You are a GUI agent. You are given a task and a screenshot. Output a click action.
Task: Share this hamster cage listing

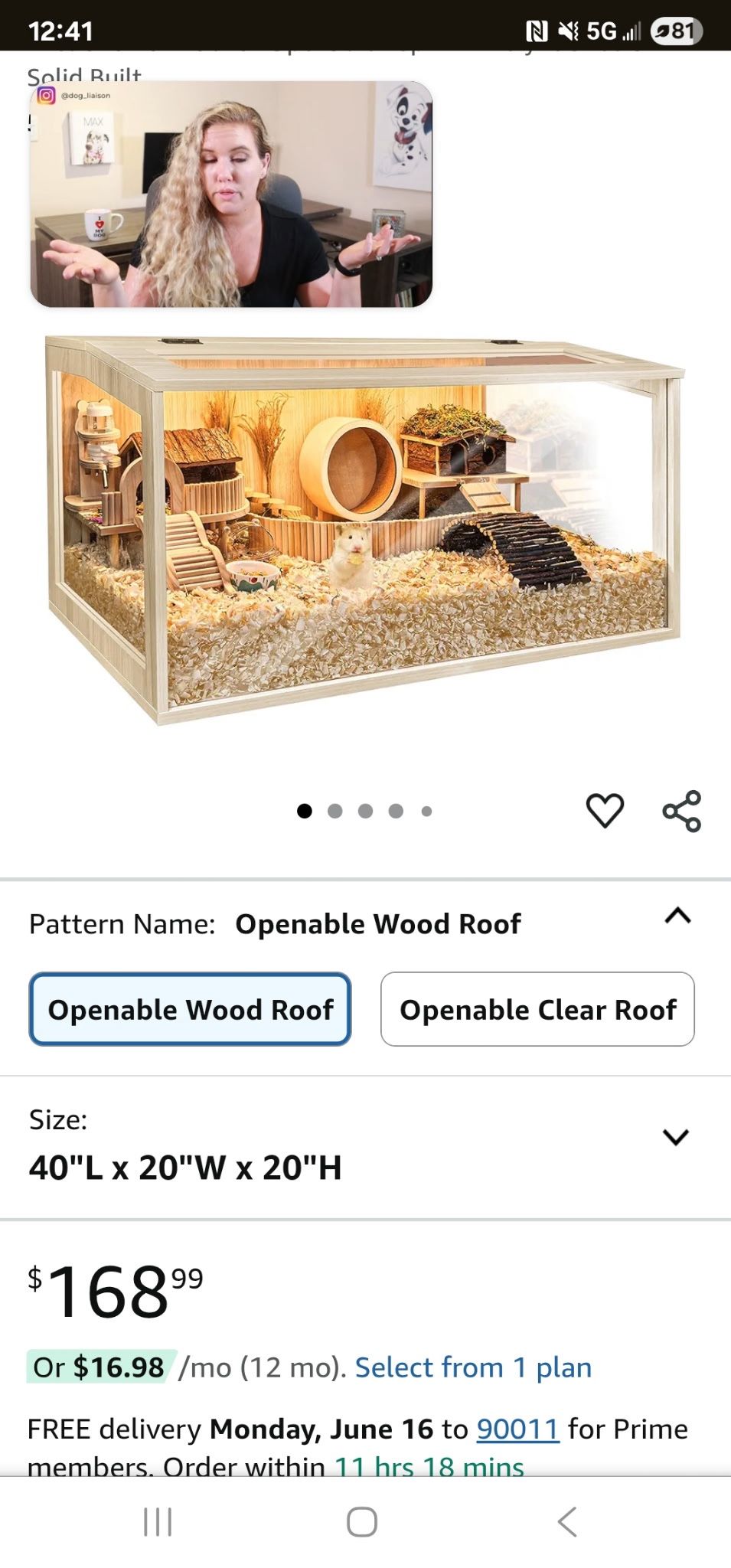681,811
